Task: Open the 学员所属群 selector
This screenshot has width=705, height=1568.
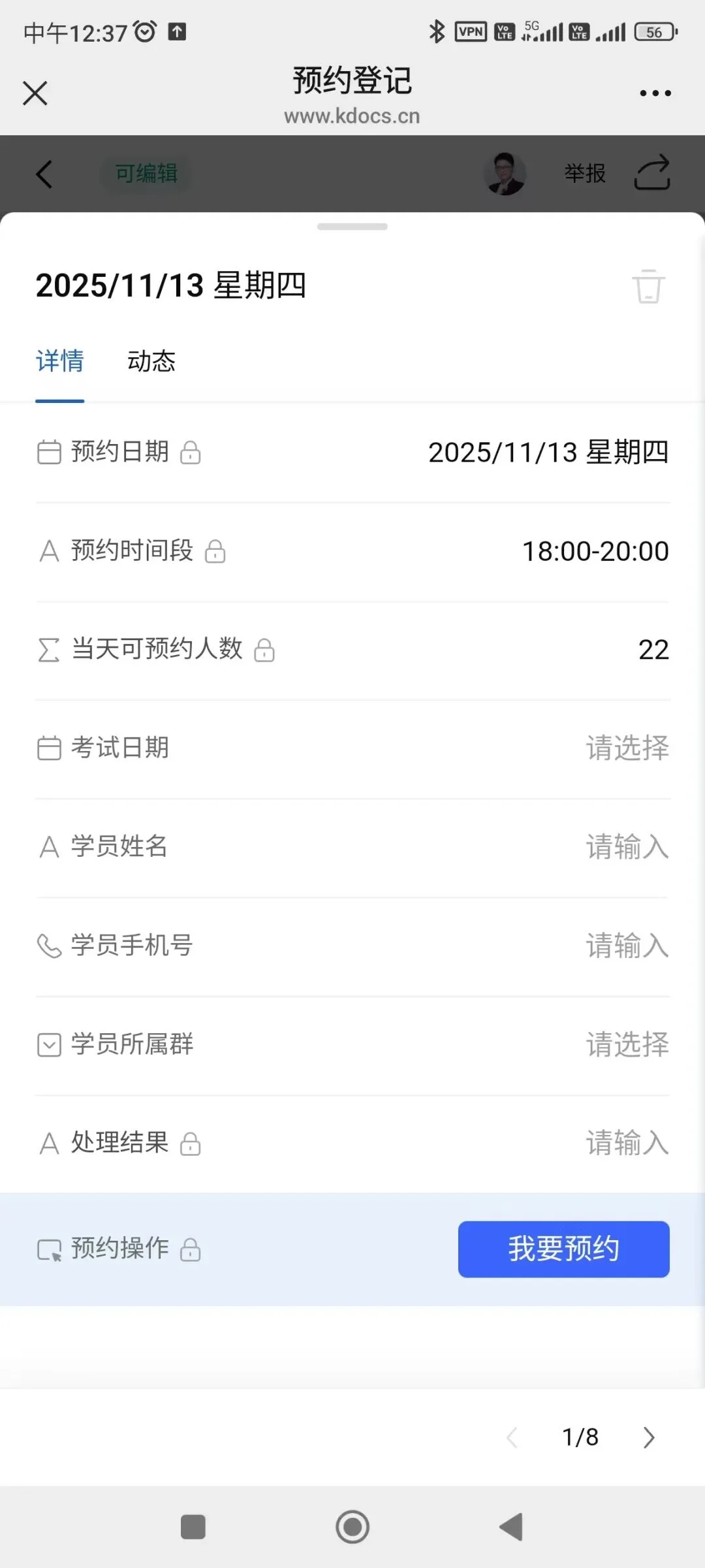Action: pos(352,1044)
